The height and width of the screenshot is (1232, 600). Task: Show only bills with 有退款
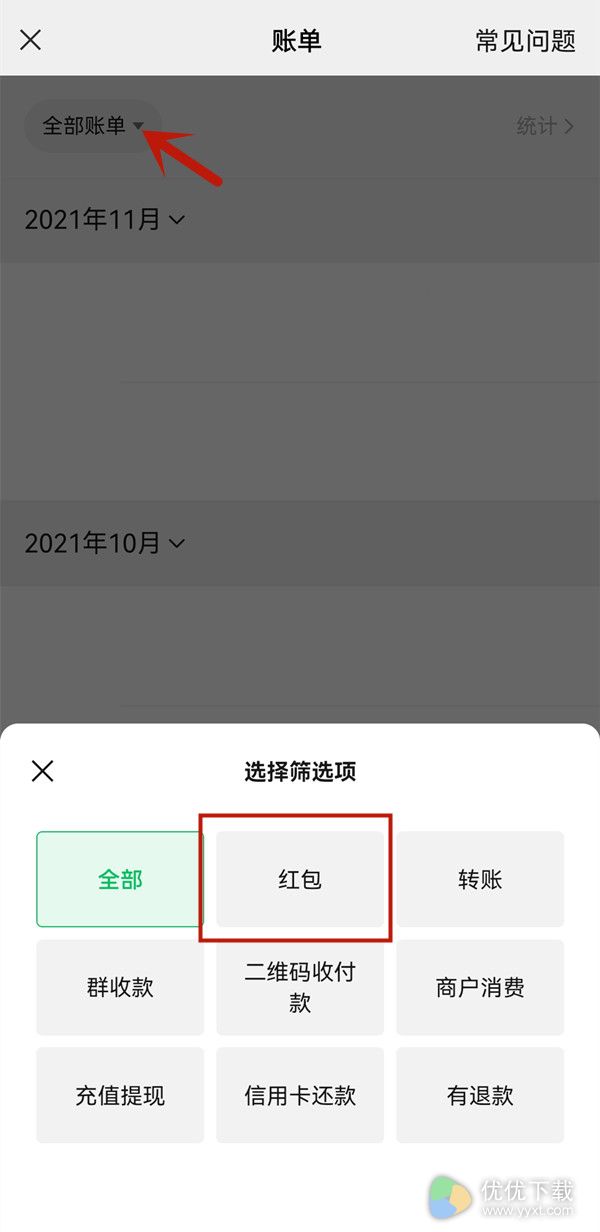pos(480,1095)
